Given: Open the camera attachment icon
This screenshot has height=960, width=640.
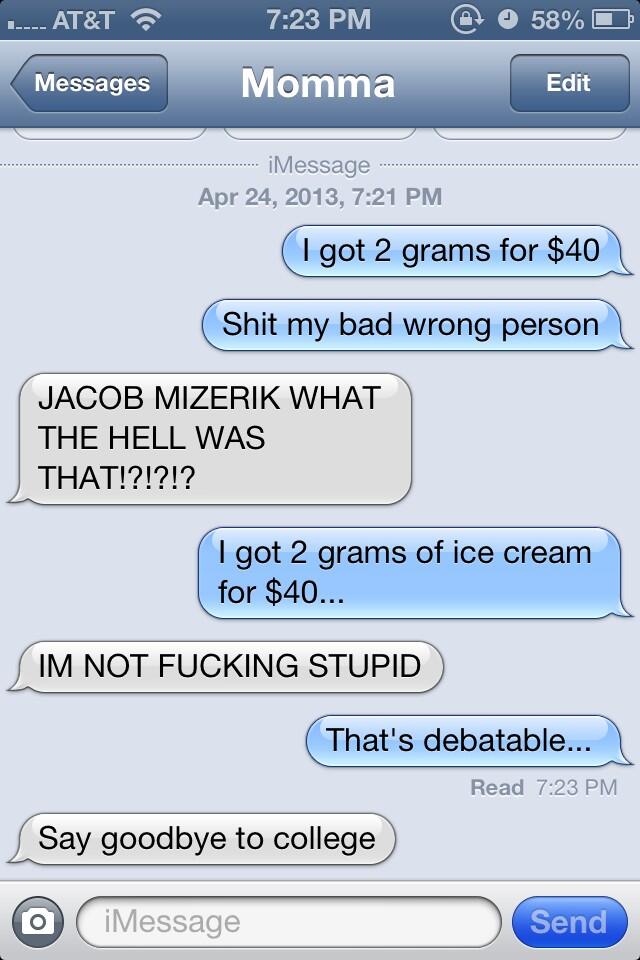Looking at the screenshot, I should 38,921.
